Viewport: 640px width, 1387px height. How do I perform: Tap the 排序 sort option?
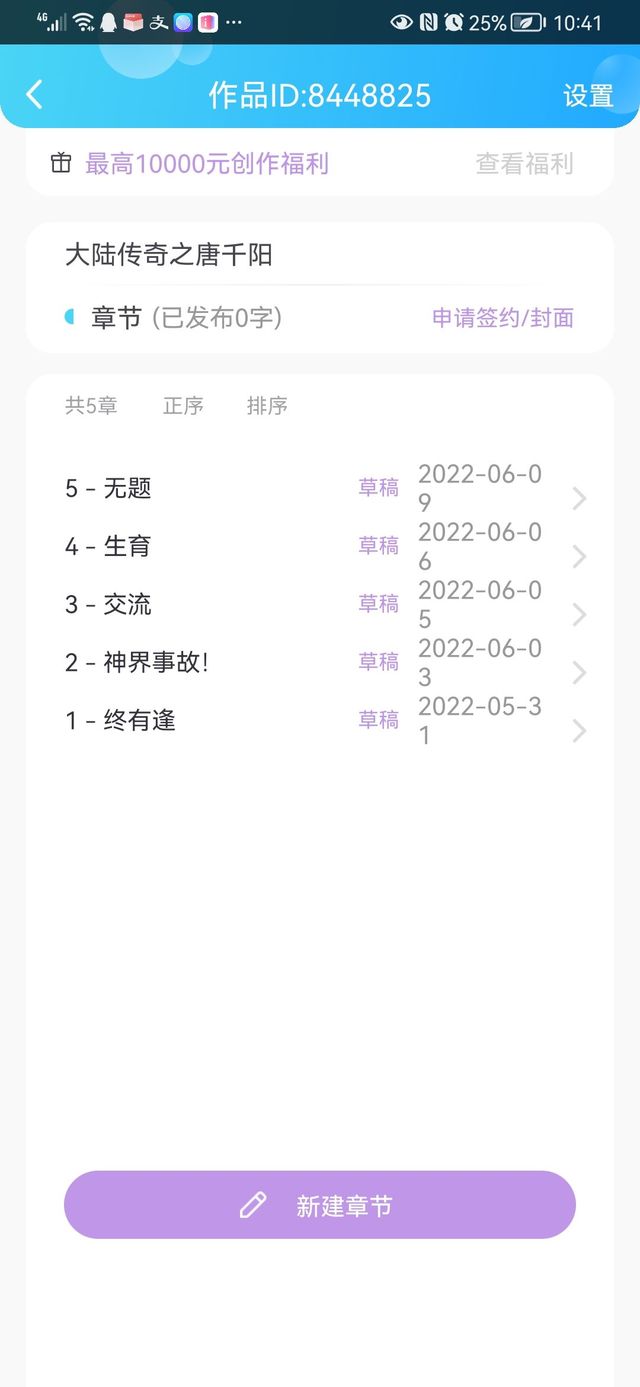pos(267,405)
